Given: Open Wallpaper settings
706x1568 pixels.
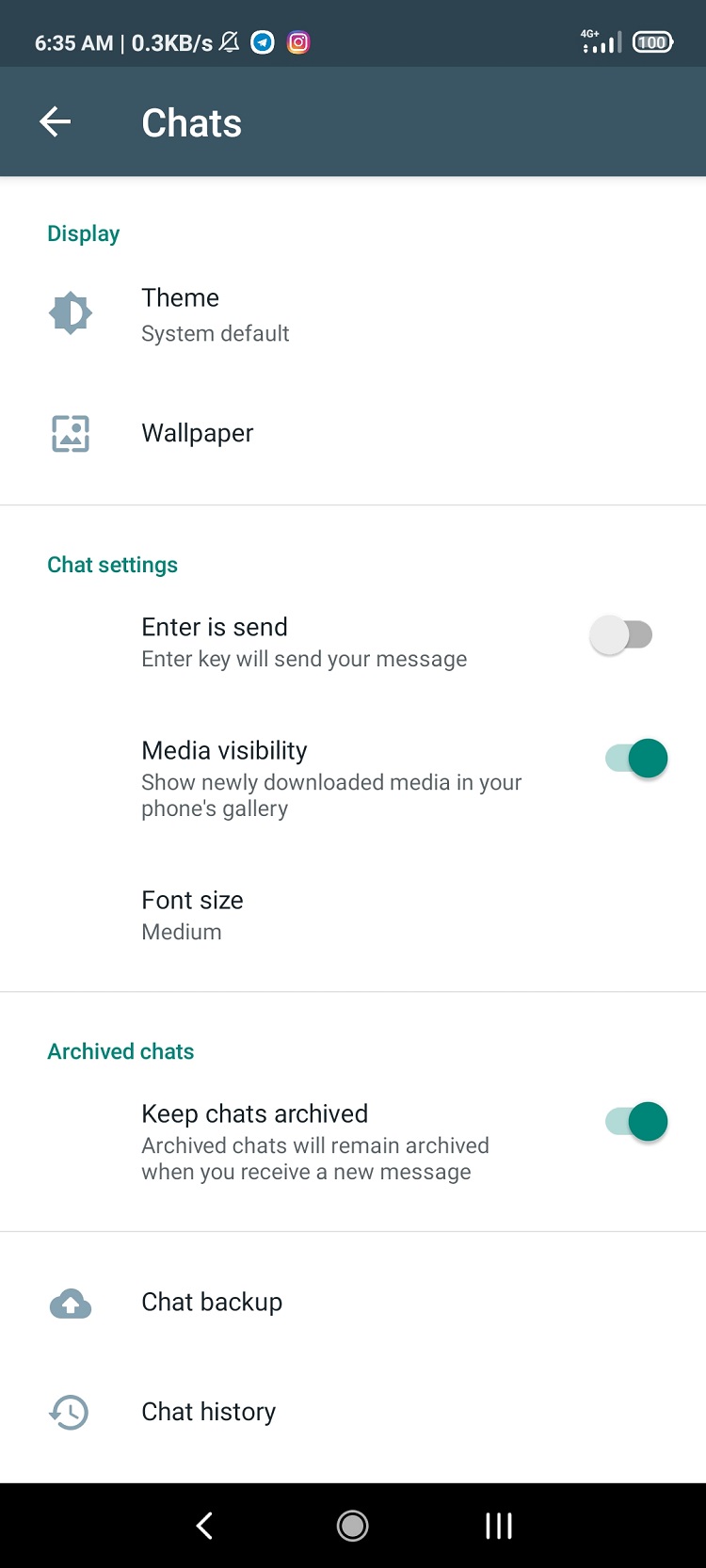Looking at the screenshot, I should (198, 433).
